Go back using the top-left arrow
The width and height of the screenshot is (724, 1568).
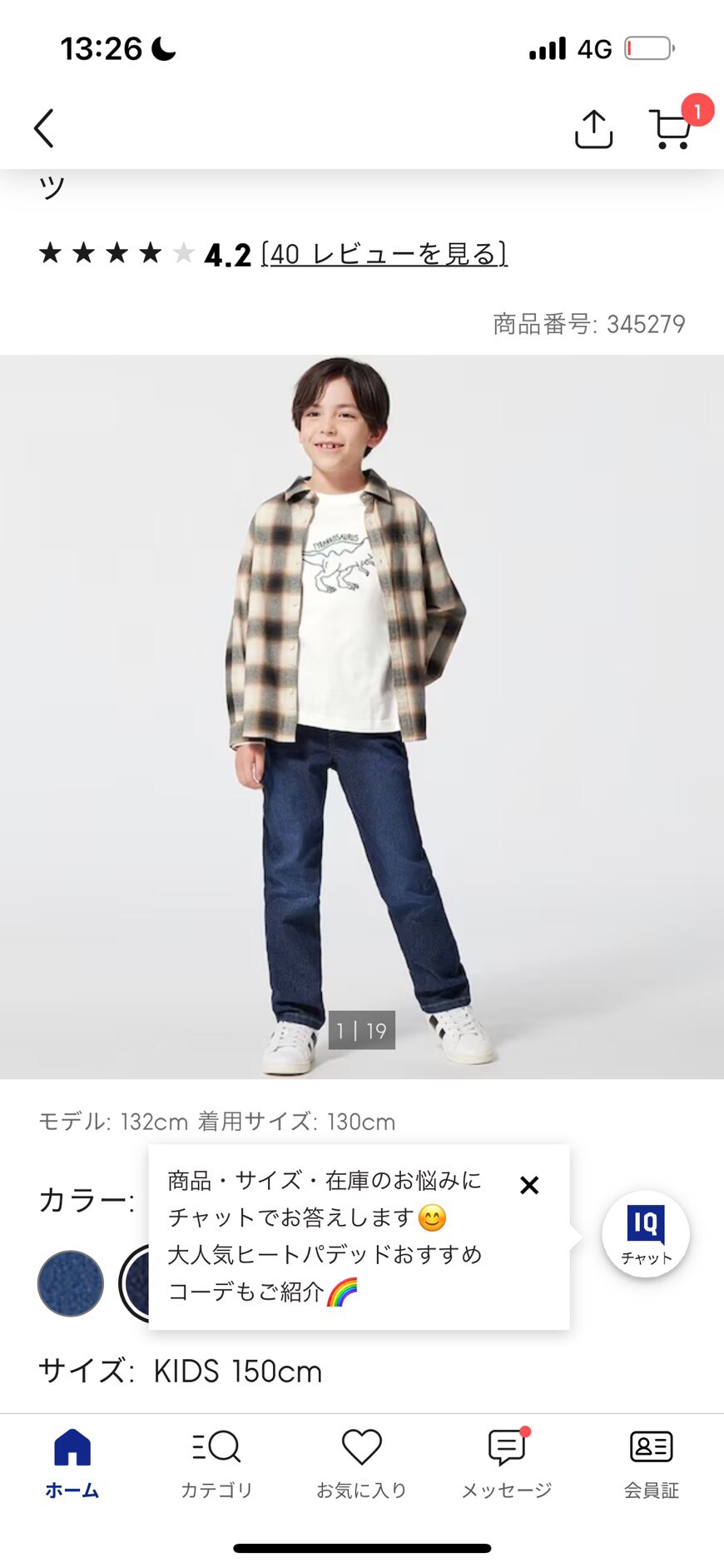44,128
